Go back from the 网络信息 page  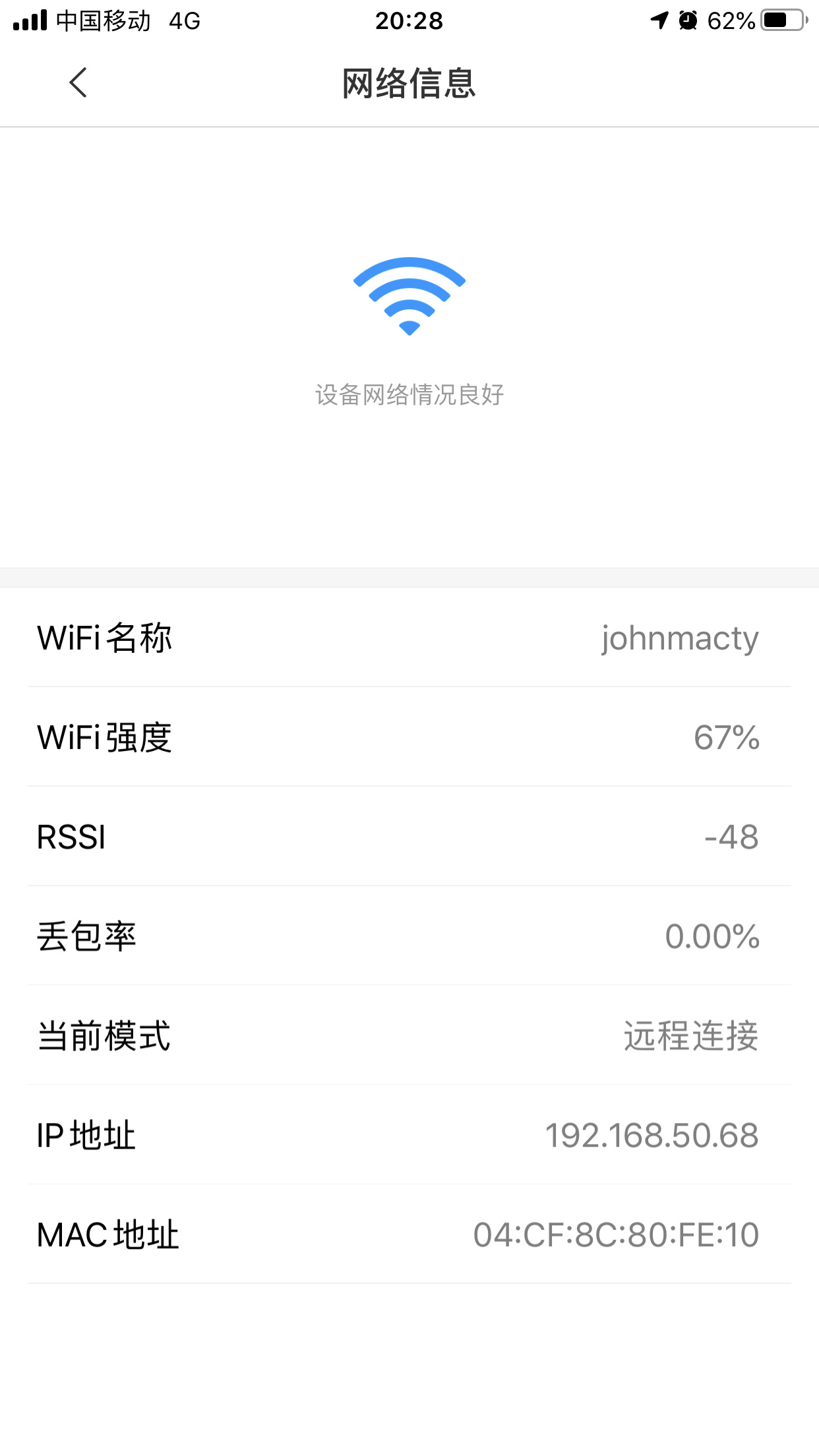78,83
